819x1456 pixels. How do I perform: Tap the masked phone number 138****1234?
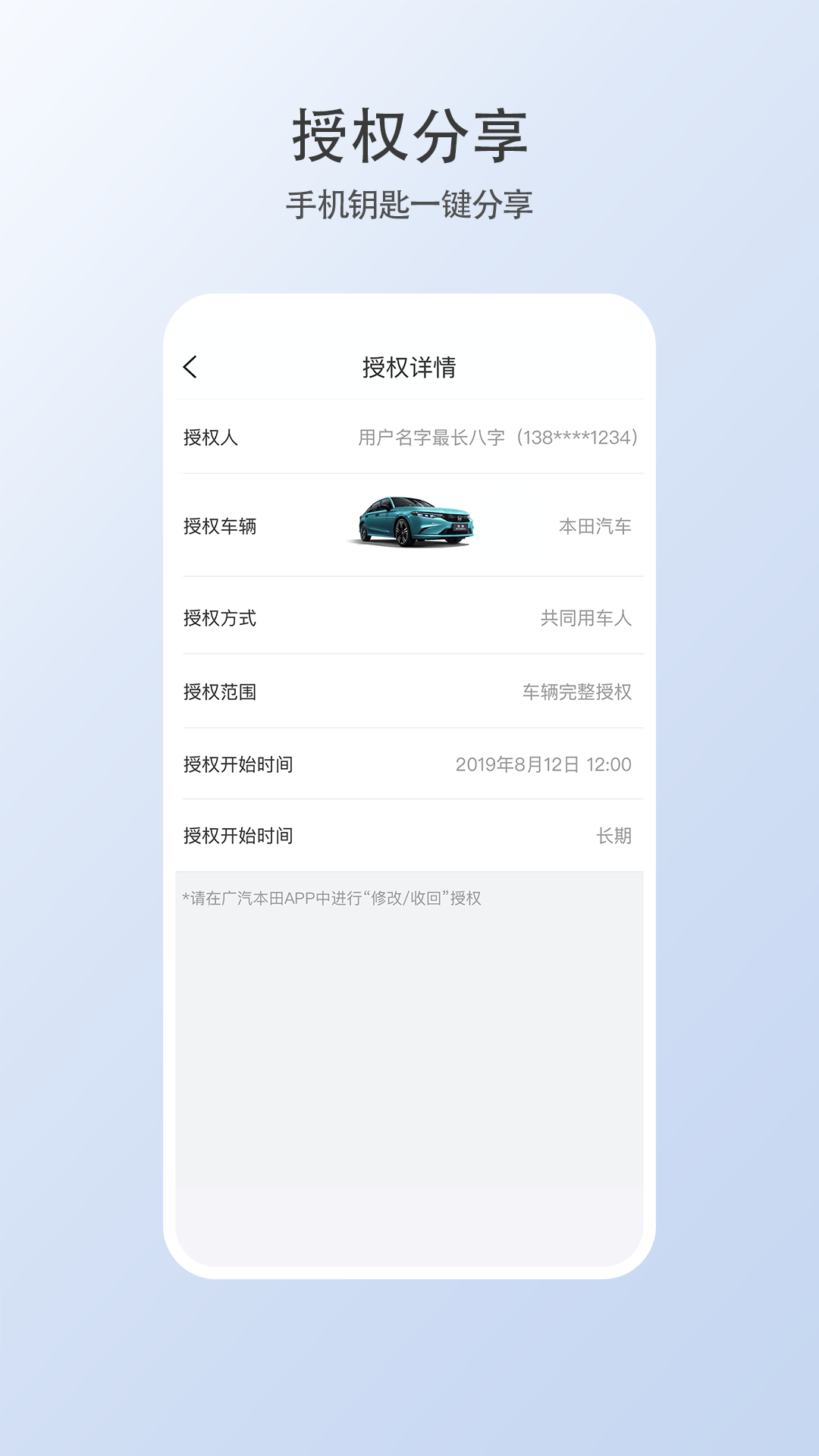pos(579,435)
